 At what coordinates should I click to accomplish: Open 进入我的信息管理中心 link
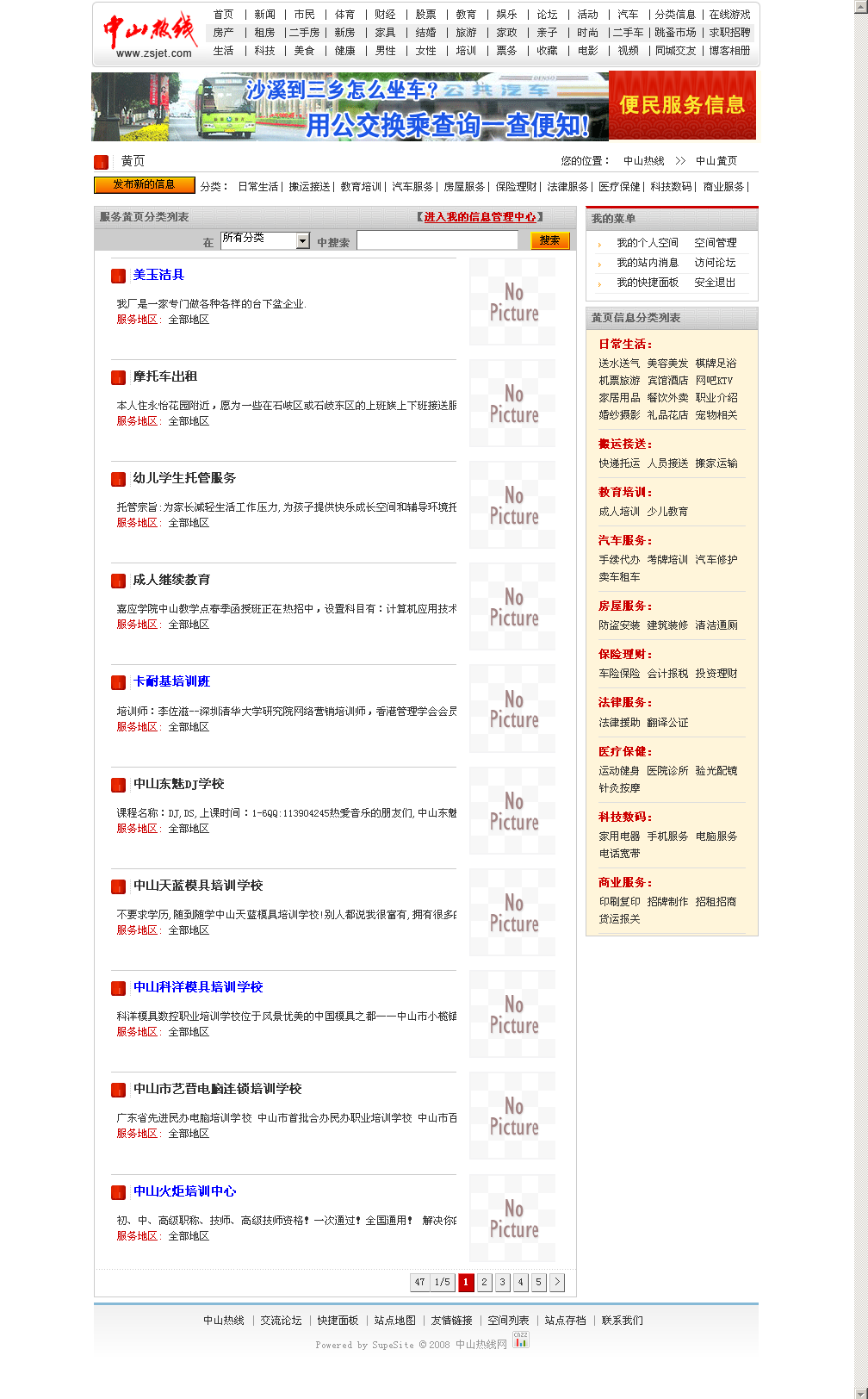pyautogui.click(x=479, y=217)
